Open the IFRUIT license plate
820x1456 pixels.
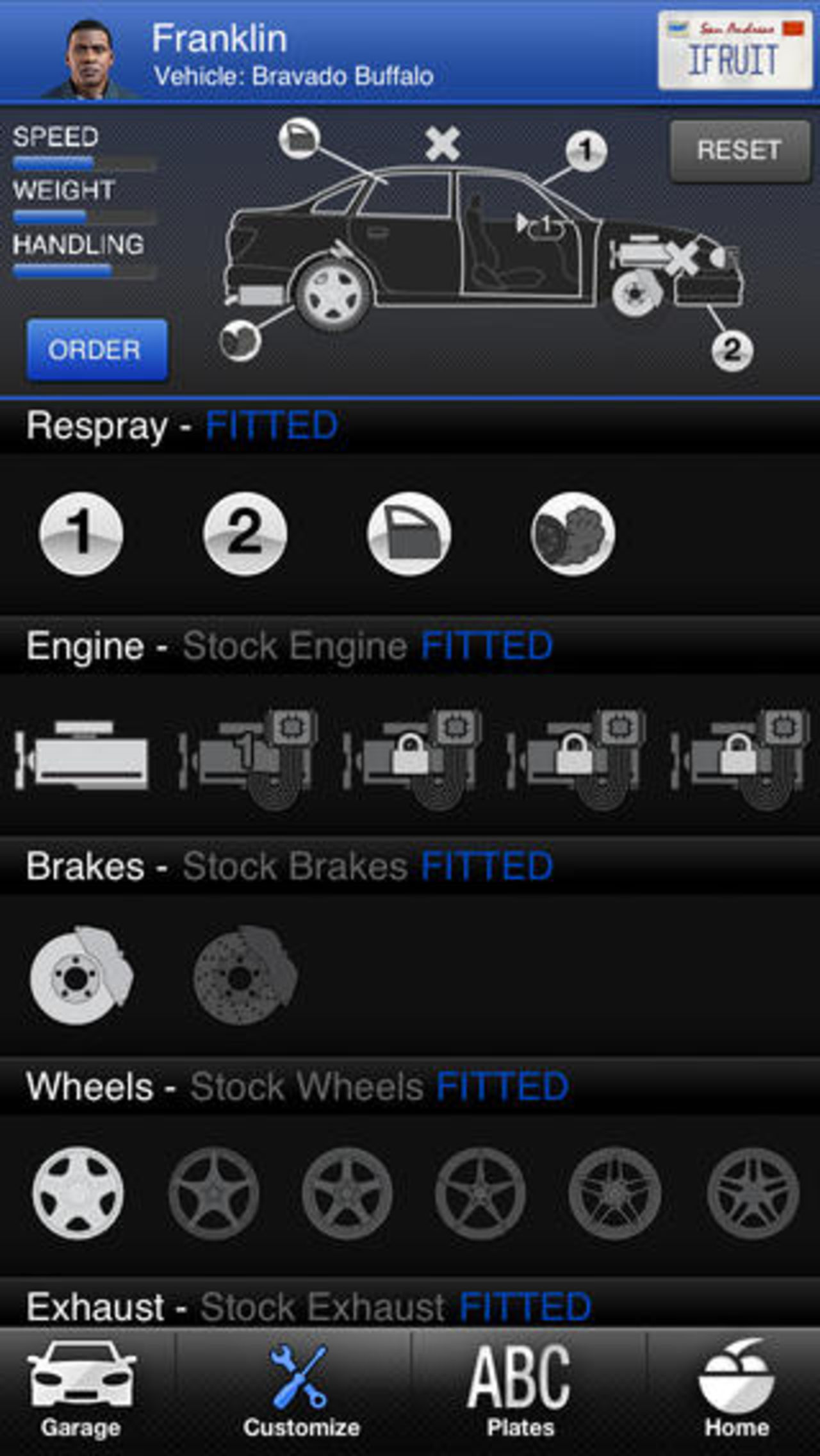[x=734, y=51]
